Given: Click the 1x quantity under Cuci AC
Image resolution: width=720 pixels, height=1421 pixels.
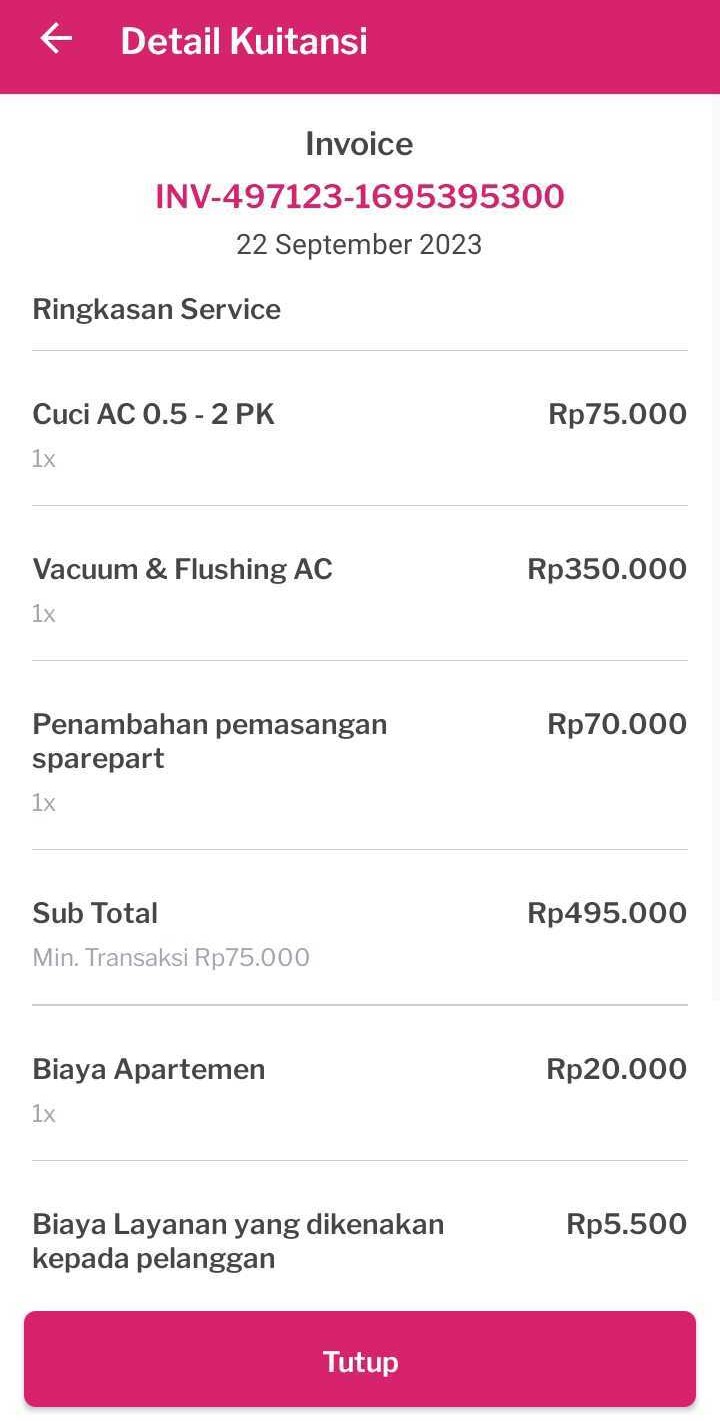Looking at the screenshot, I should (44, 458).
